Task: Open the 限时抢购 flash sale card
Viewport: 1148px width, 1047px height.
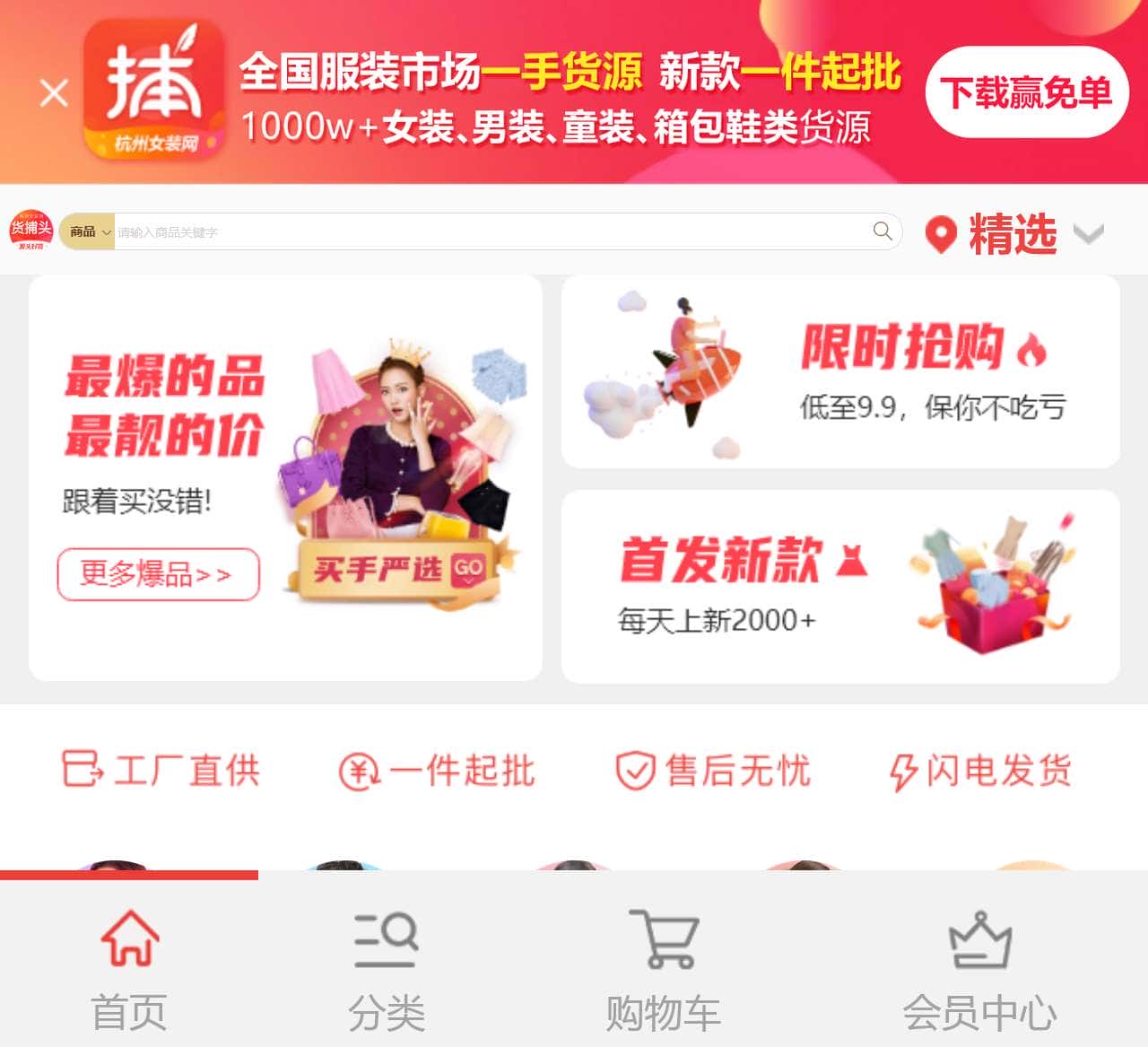Action: (840, 371)
